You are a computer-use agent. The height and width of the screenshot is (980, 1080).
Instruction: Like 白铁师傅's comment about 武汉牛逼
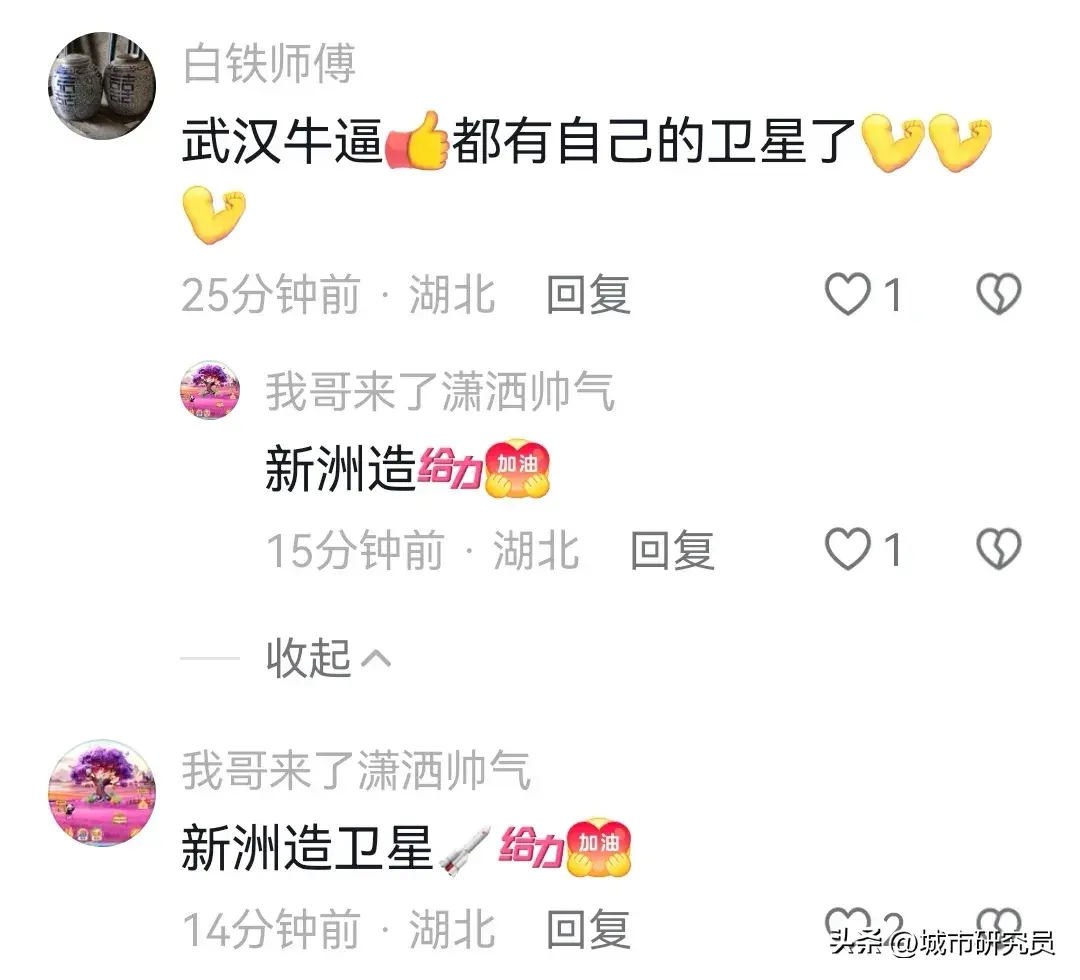pyautogui.click(x=848, y=295)
